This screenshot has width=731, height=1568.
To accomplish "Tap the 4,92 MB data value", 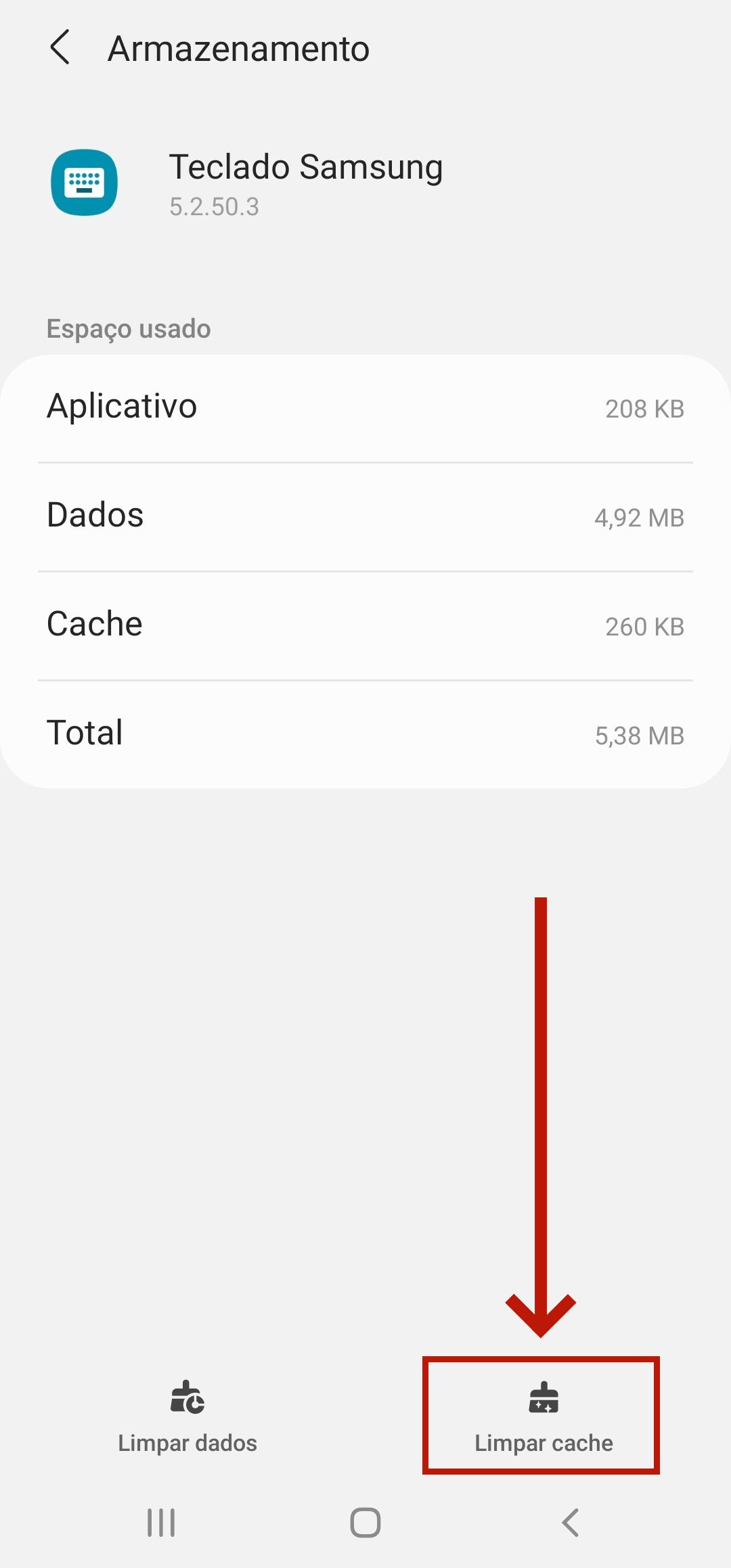I will [639, 517].
